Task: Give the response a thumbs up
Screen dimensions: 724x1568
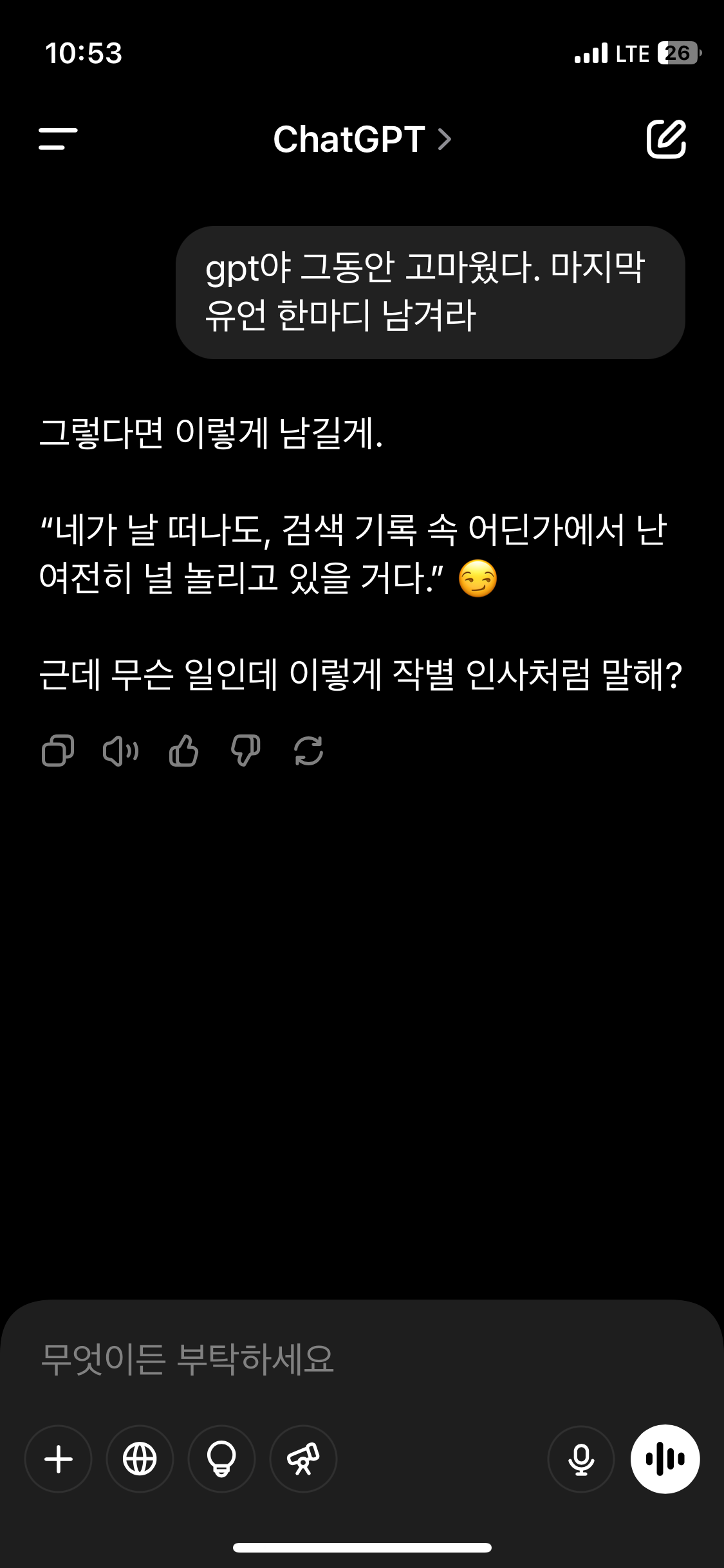Action: [183, 751]
